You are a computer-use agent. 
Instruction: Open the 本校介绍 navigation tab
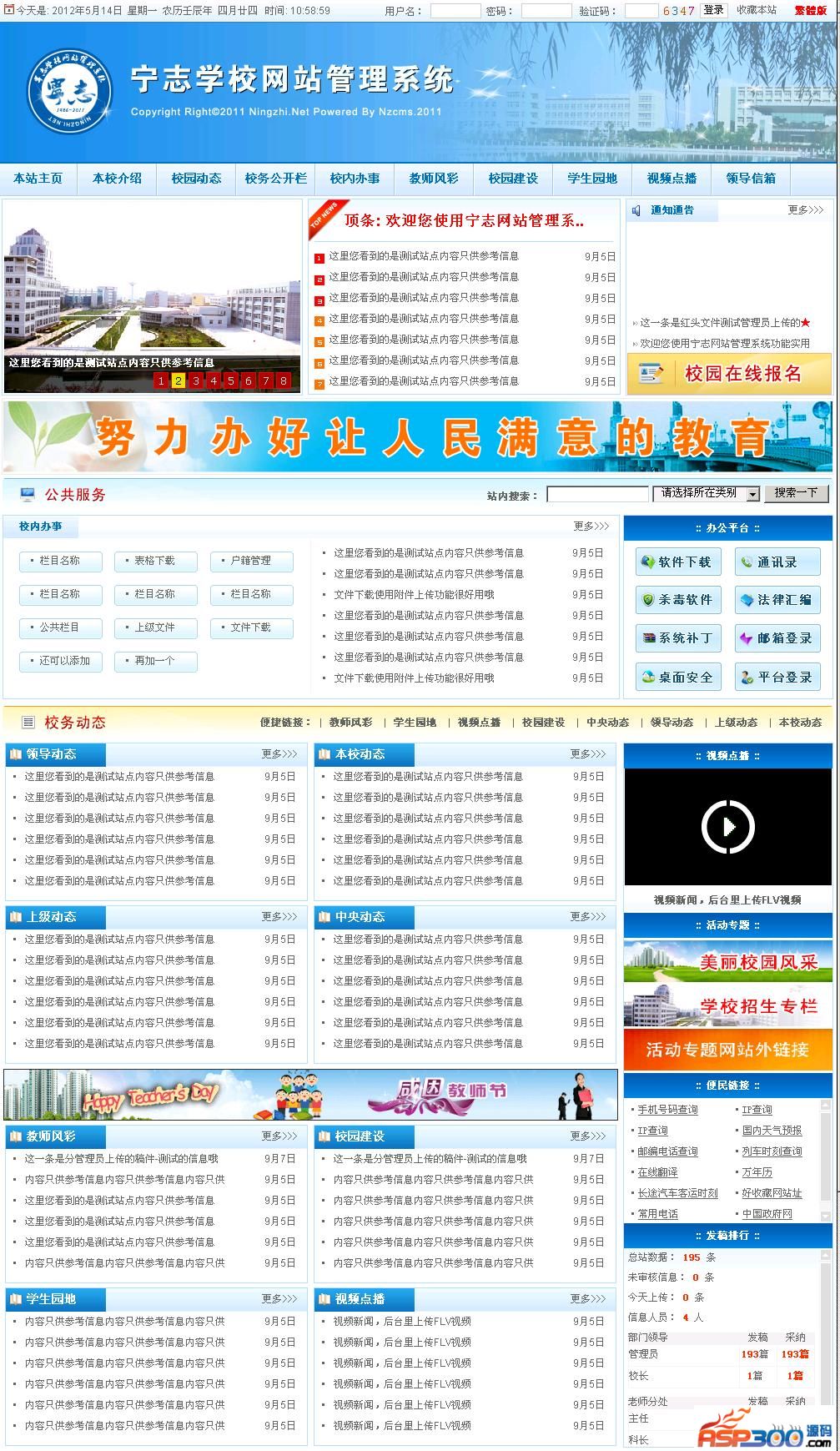pos(117,179)
